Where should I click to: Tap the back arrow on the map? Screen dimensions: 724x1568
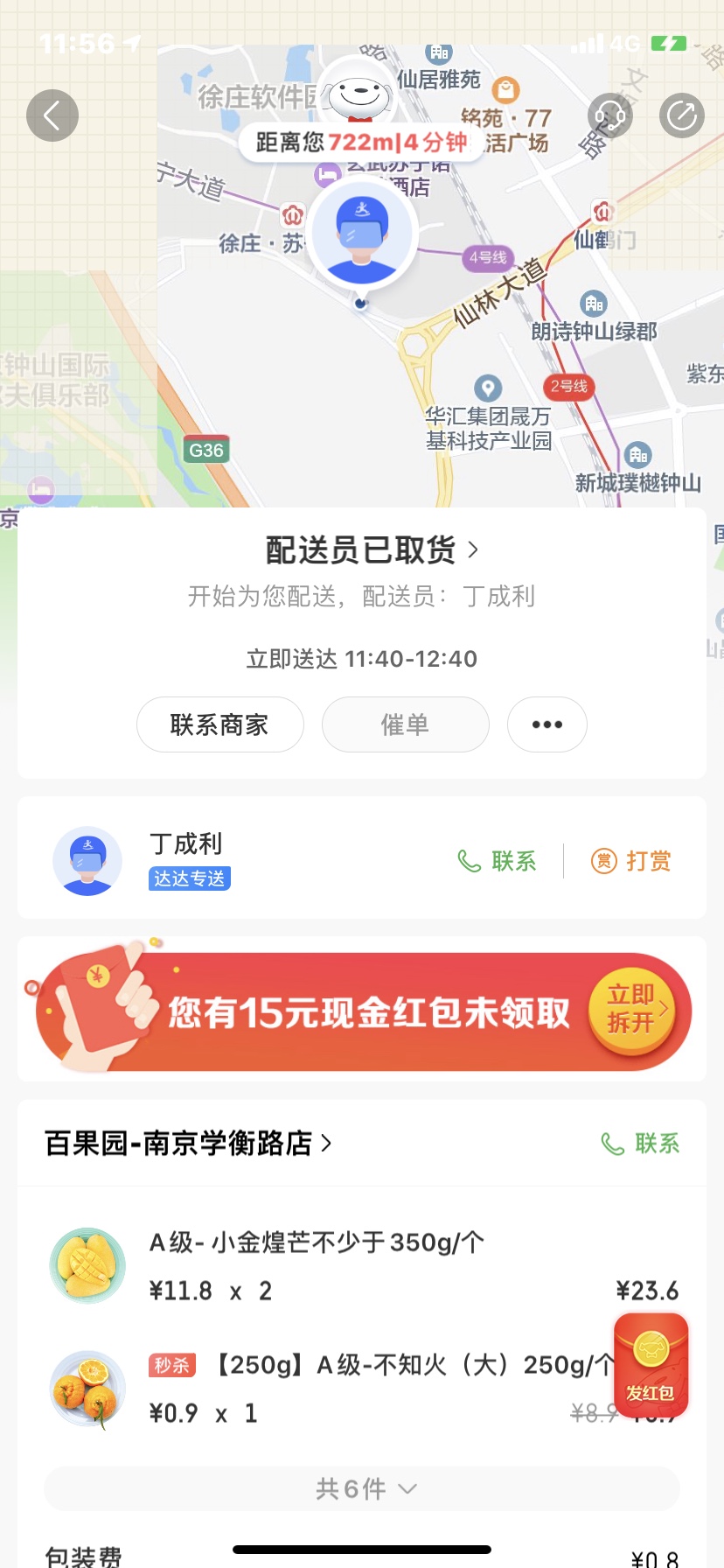52,115
